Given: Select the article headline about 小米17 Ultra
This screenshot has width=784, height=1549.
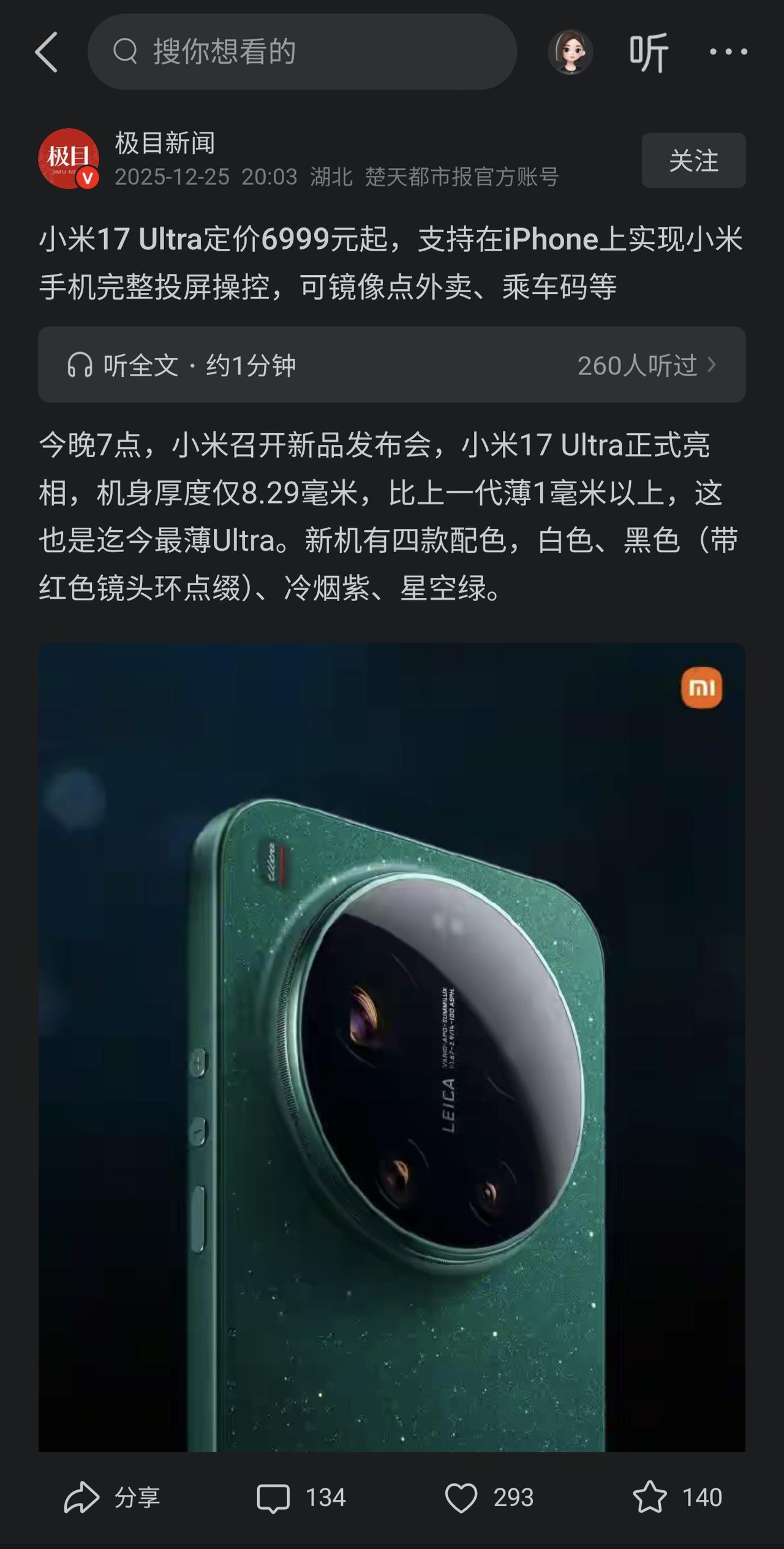Looking at the screenshot, I should tap(392, 265).
